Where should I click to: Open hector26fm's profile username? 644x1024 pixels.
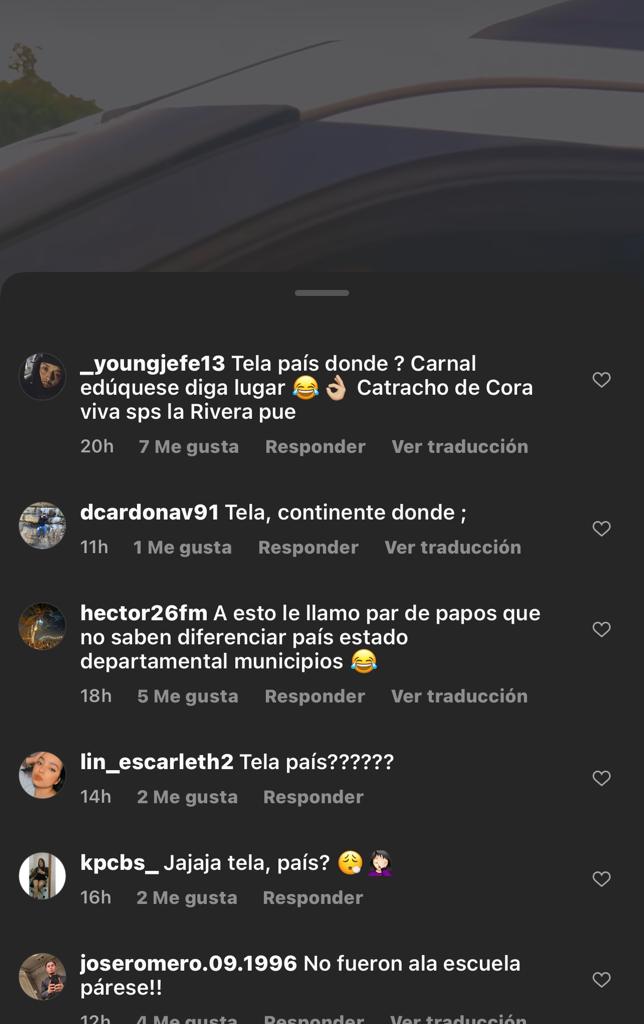pos(144,613)
